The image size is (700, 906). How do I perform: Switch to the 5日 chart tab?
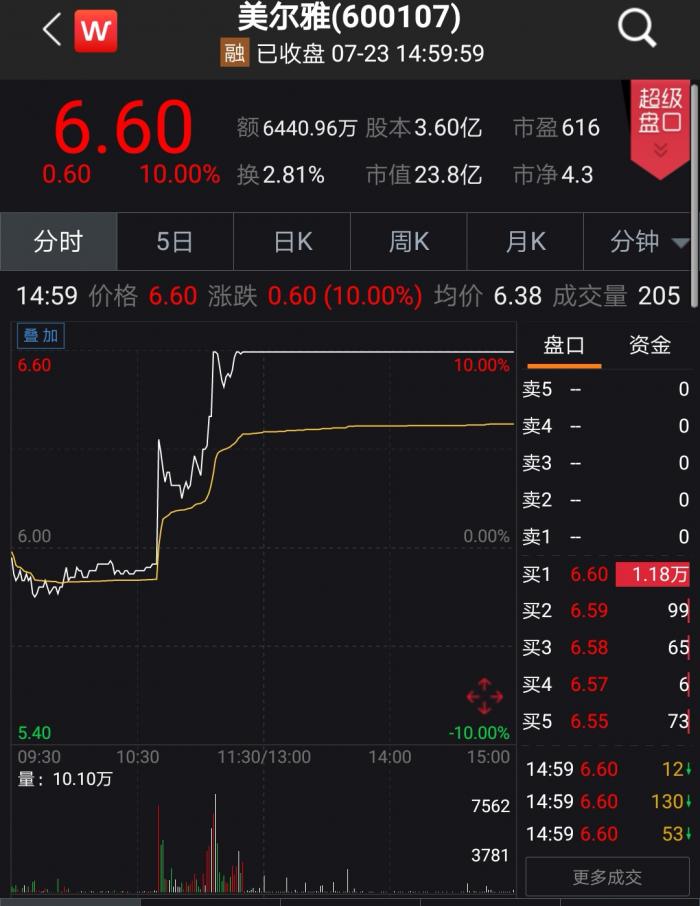click(175, 242)
